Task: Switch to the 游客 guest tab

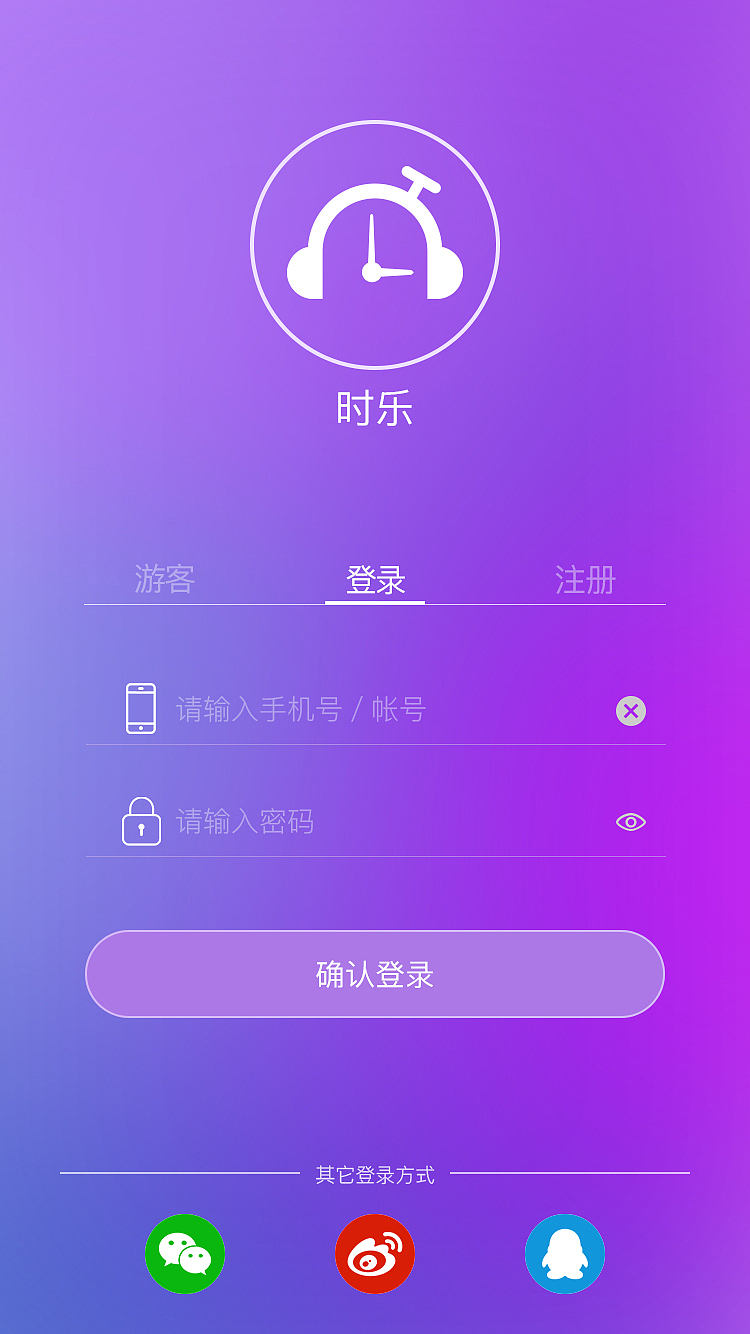Action: [165, 579]
